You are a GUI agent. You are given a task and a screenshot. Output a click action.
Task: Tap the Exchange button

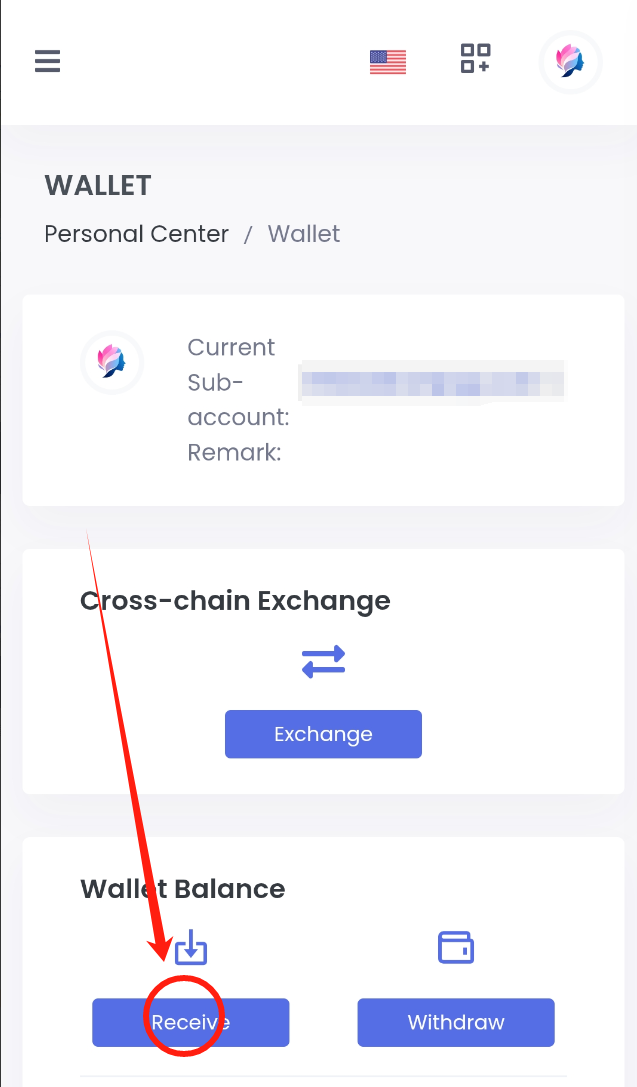pyautogui.click(x=323, y=734)
